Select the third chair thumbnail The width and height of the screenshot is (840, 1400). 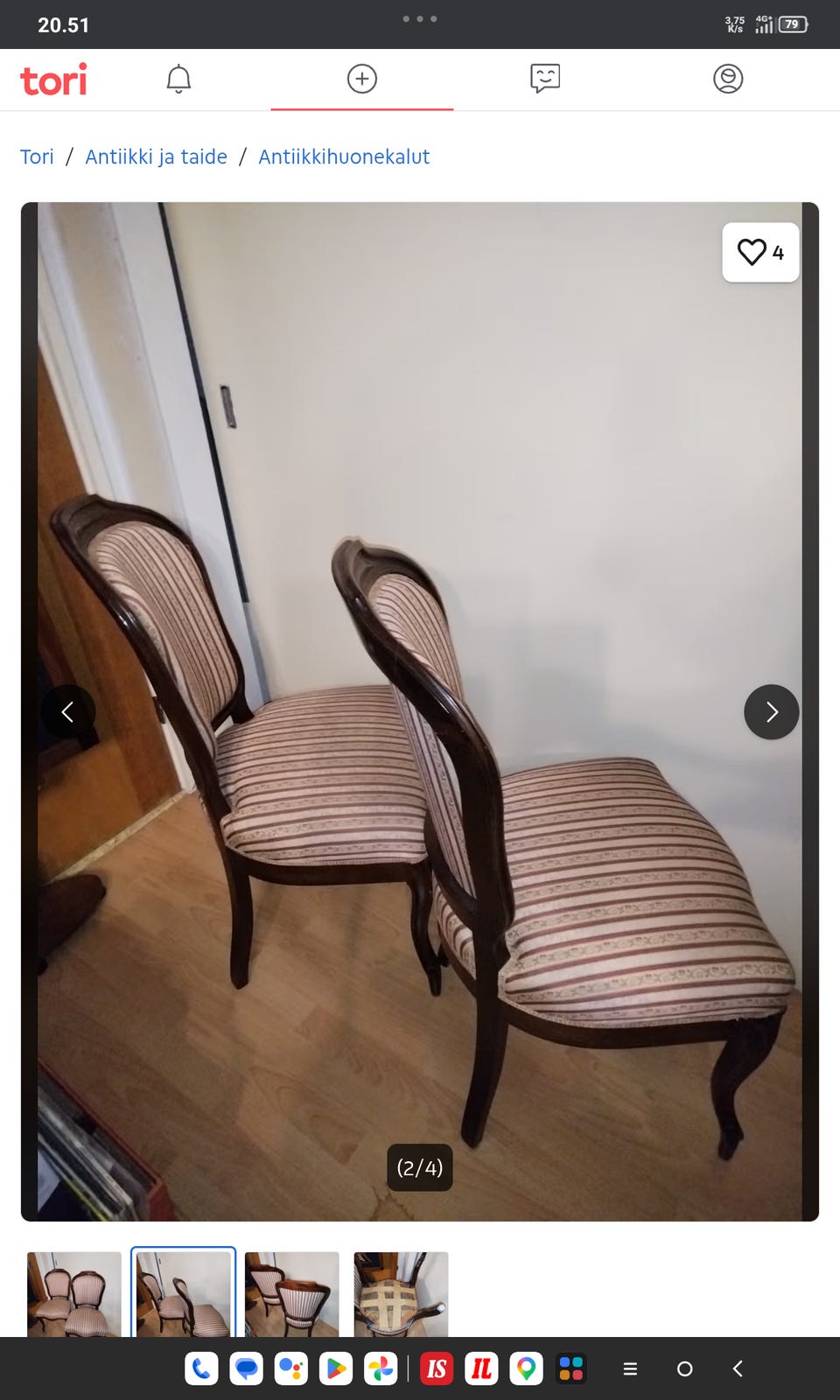(x=292, y=1293)
